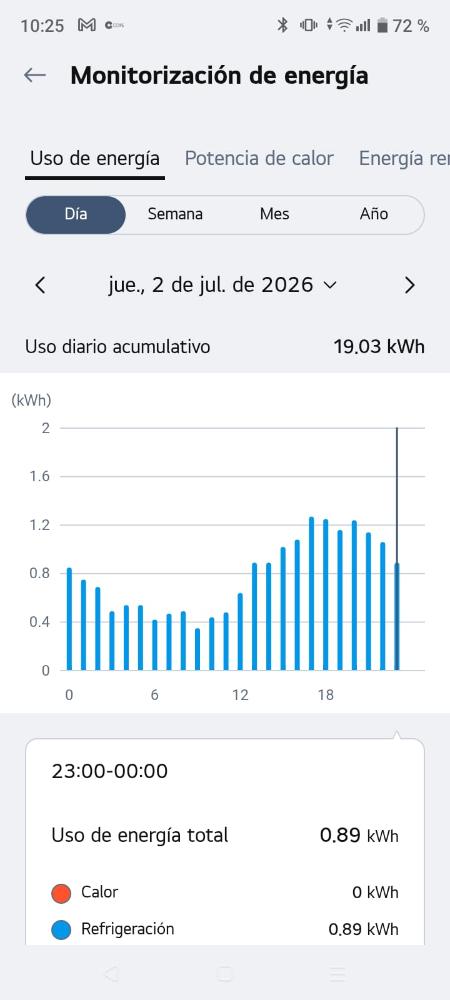Switch to the Semana view

point(175,214)
